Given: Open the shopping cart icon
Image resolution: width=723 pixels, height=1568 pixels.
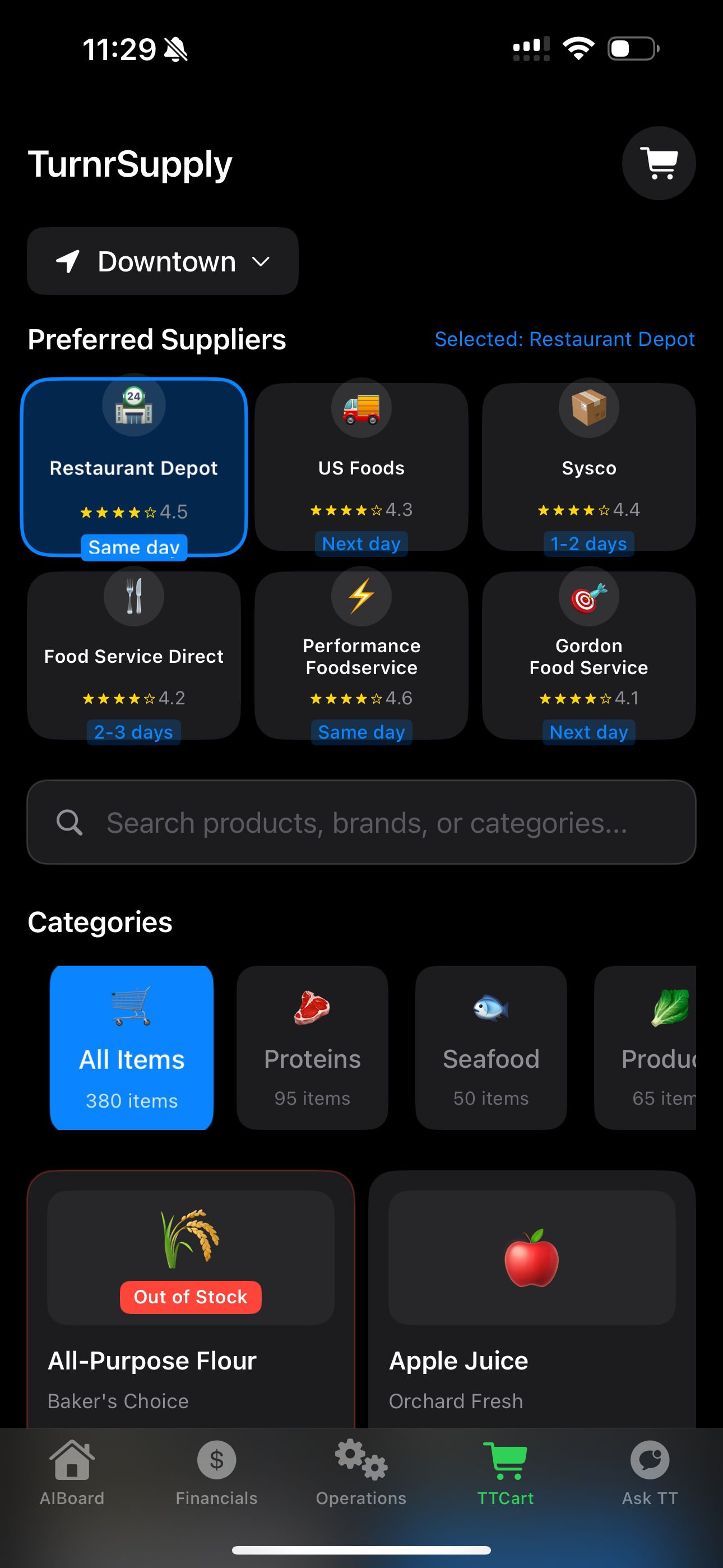Looking at the screenshot, I should (659, 163).
